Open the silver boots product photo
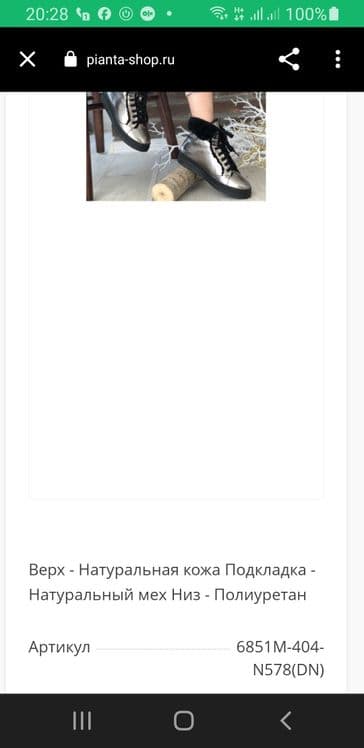364x748 pixels. (176, 146)
